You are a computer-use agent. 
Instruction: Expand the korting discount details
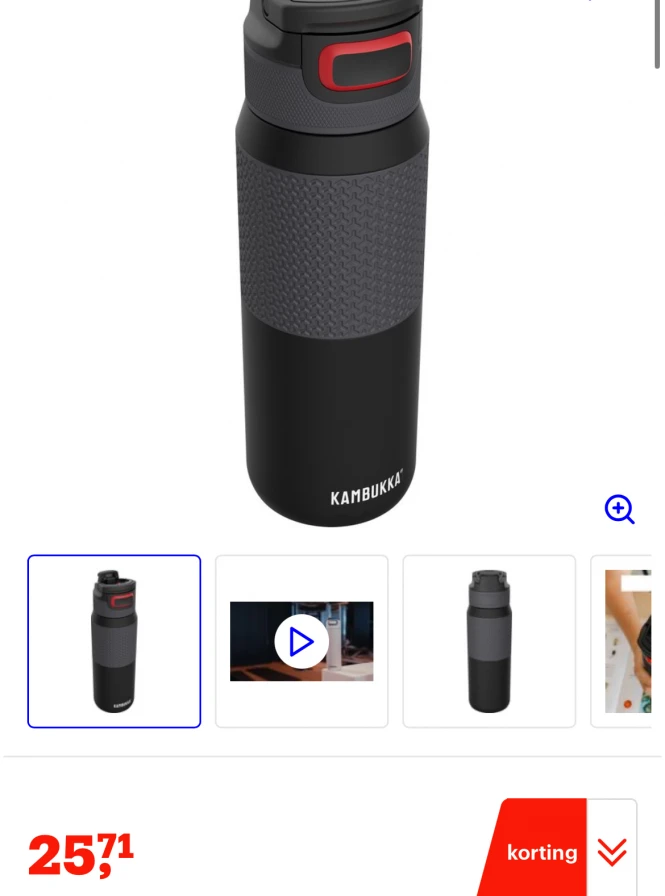(x=611, y=852)
